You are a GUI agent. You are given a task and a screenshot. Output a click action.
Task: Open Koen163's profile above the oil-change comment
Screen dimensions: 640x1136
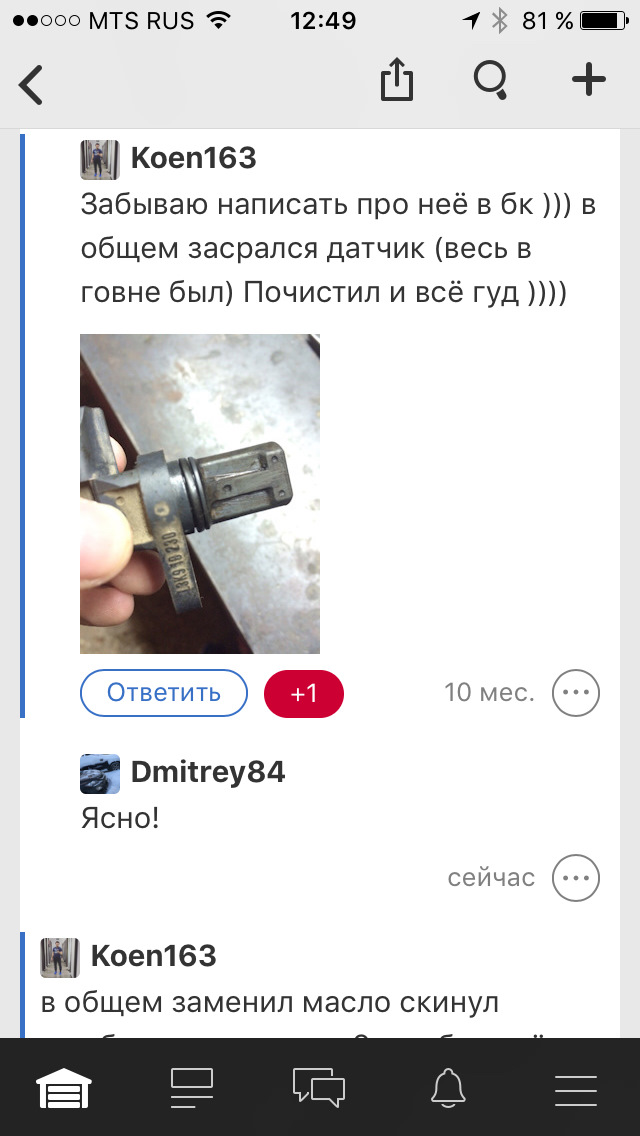tap(153, 956)
